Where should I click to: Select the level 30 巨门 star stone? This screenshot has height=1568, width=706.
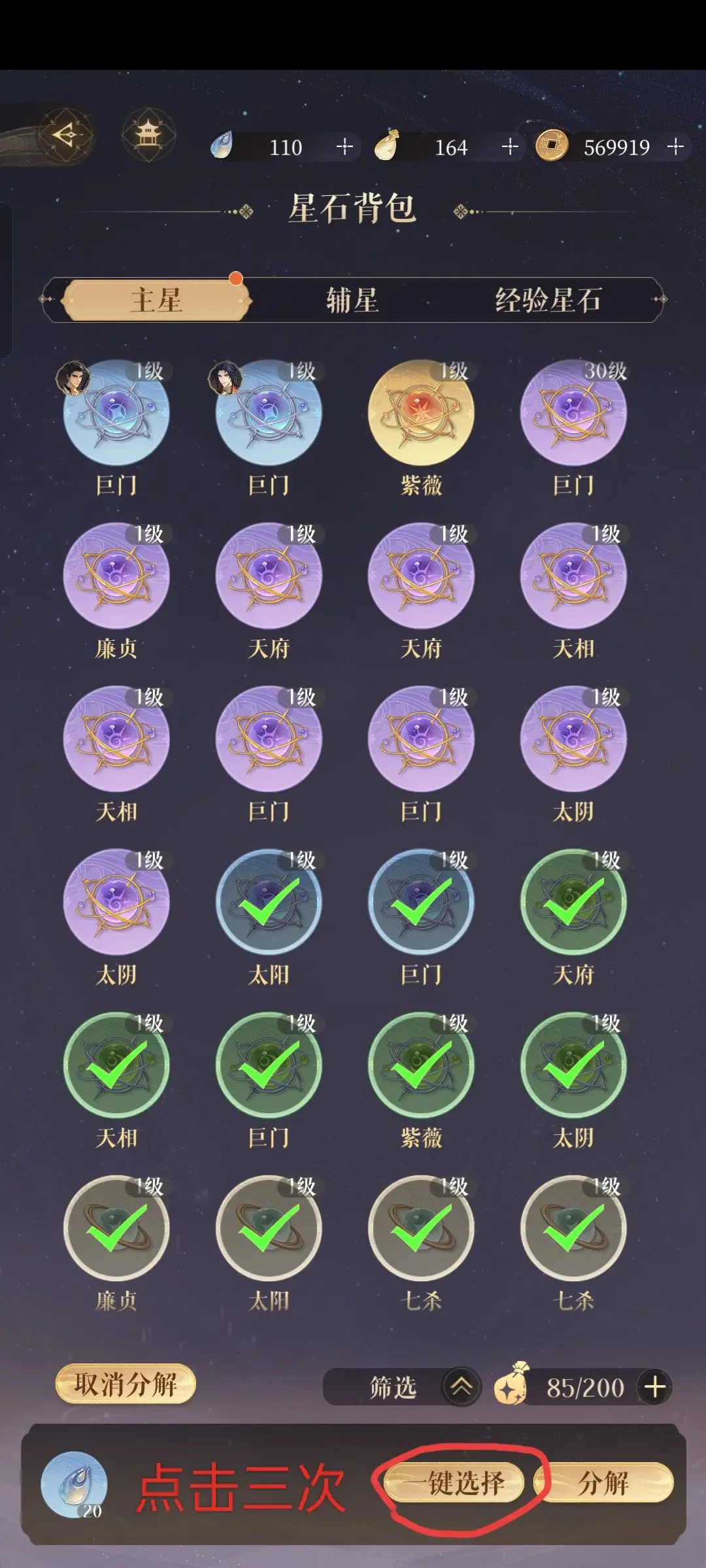coord(573,413)
